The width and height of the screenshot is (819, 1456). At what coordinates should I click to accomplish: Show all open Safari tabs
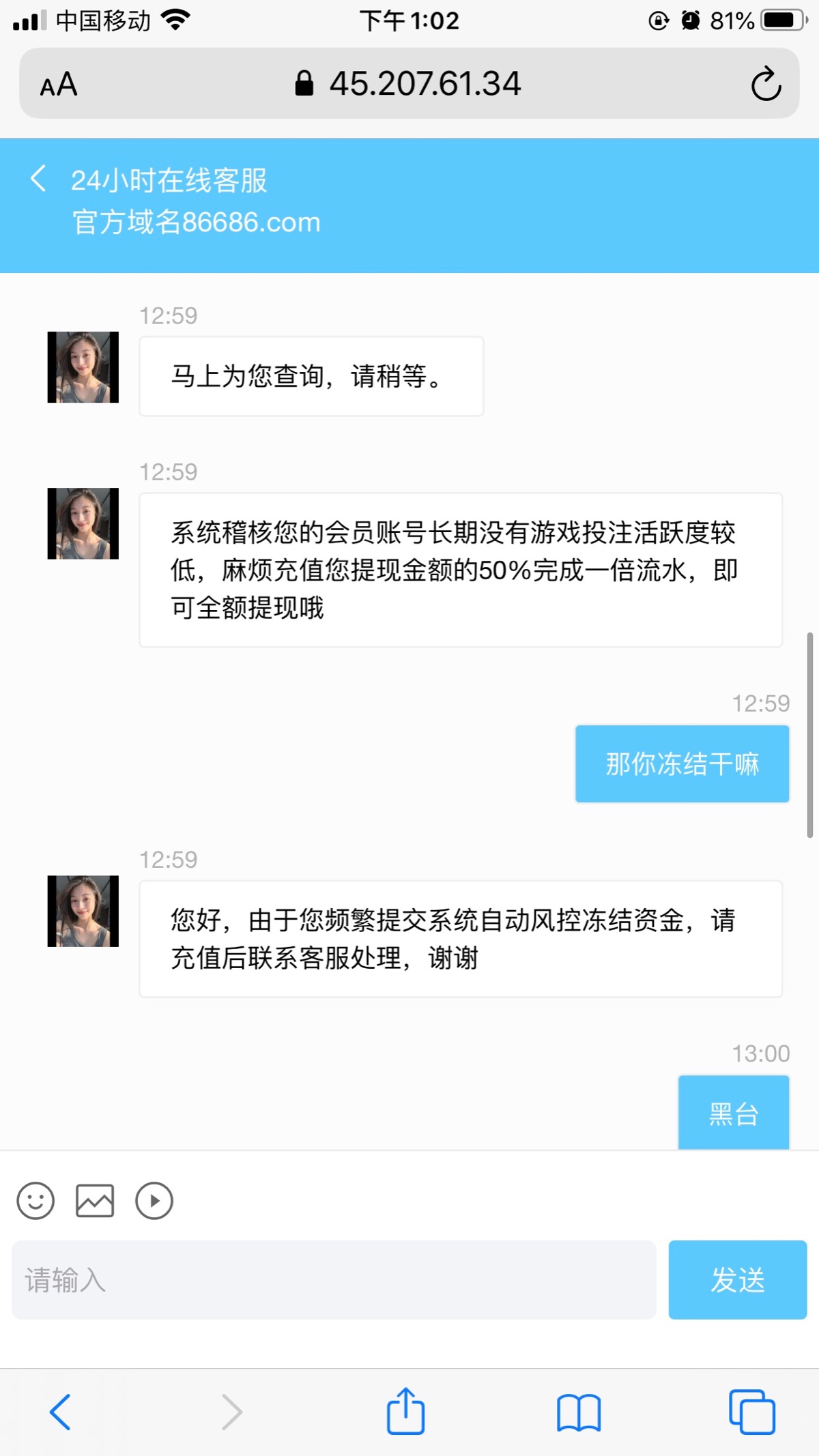tap(751, 1412)
